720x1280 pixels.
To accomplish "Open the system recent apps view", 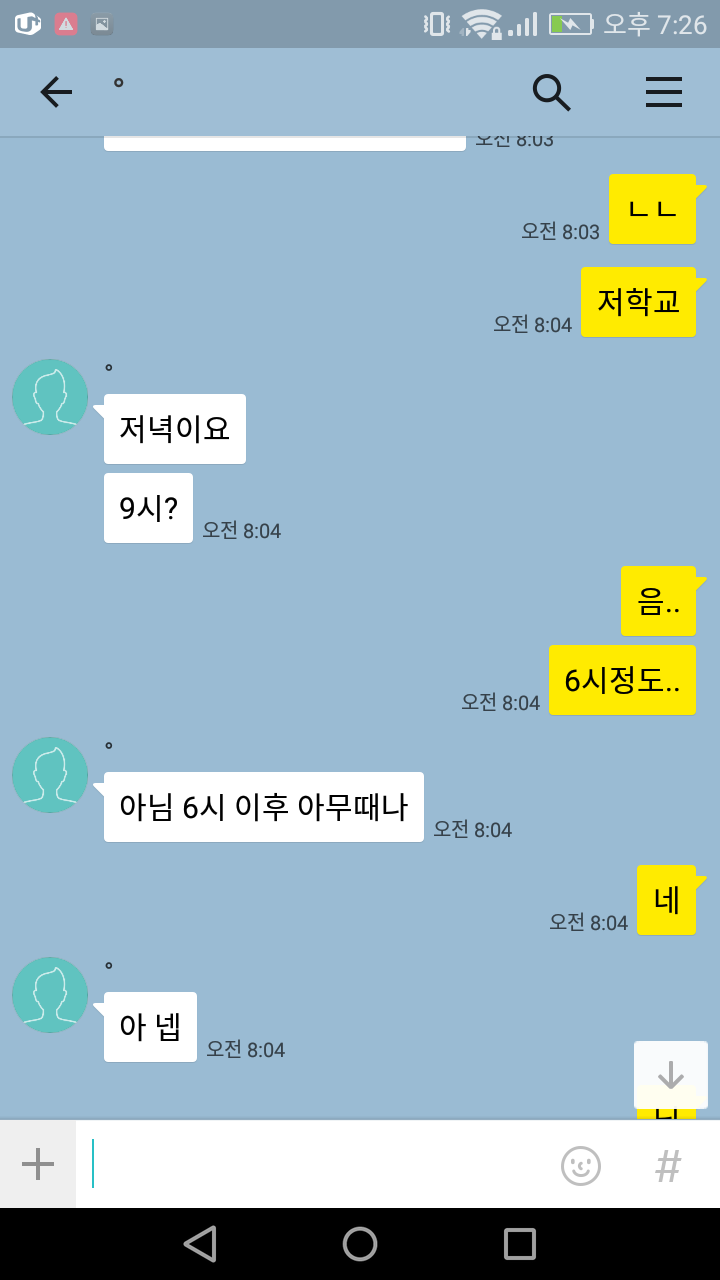I will (x=520, y=1244).
